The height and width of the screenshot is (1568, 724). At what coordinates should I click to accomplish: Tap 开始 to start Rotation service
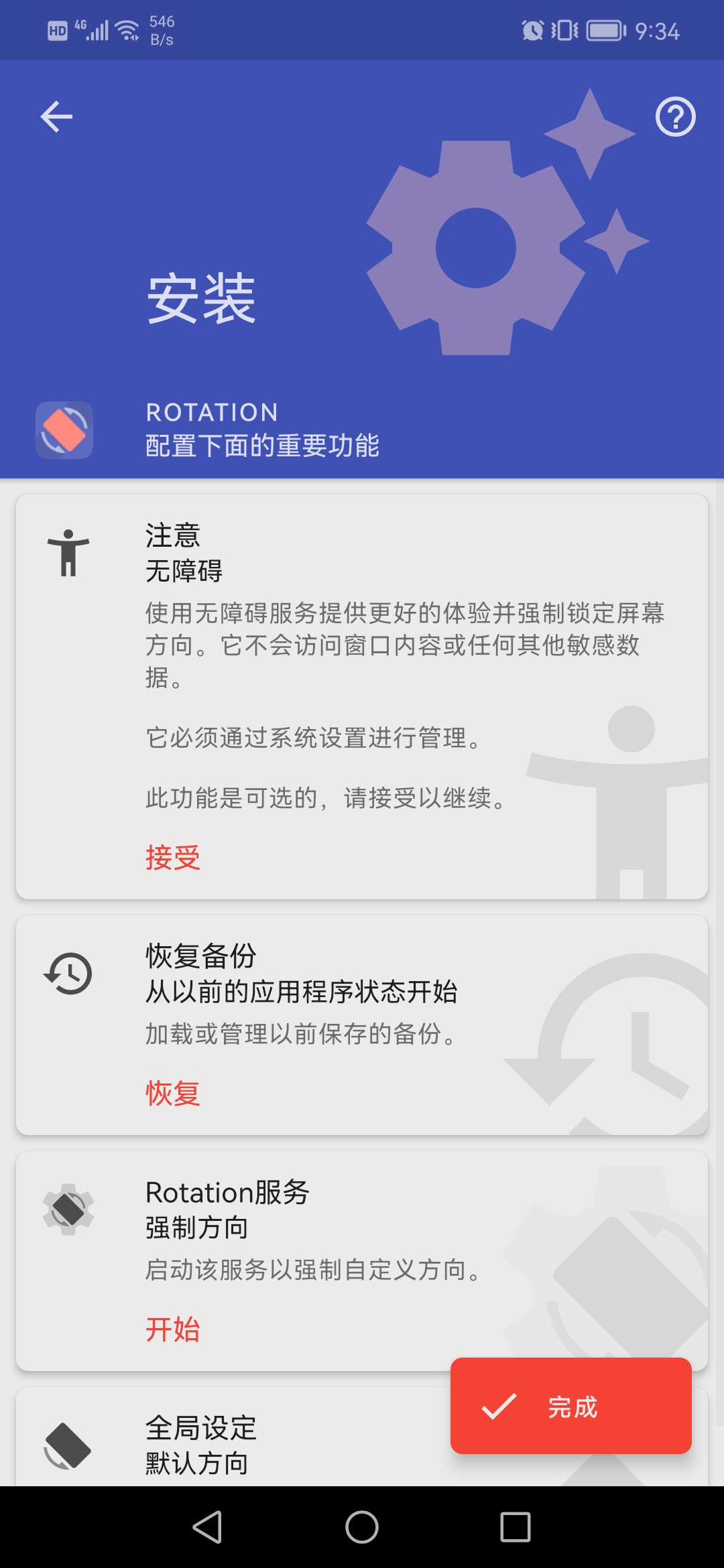pyautogui.click(x=173, y=1329)
